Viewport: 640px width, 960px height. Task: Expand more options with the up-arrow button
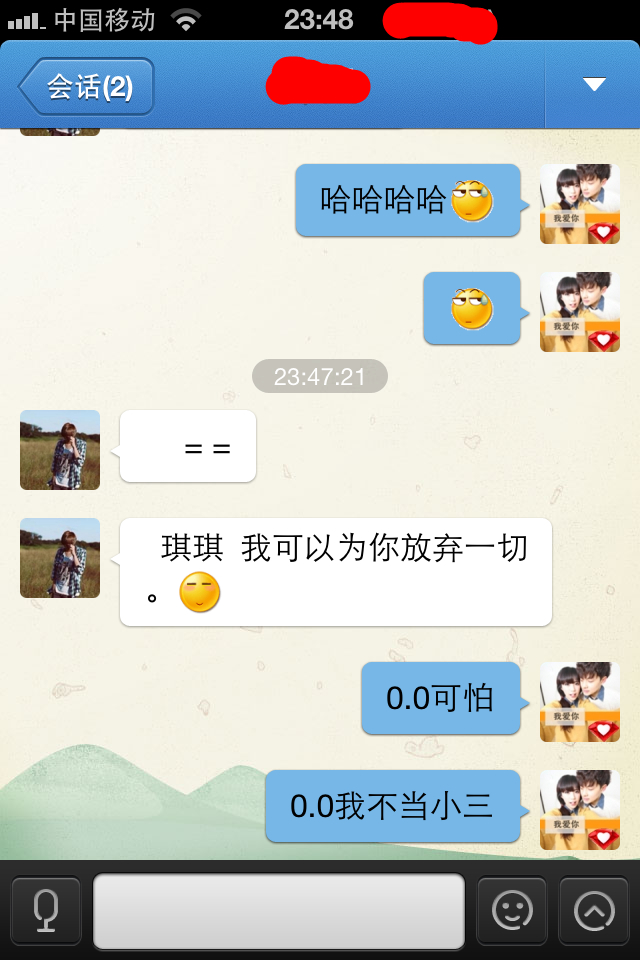click(x=594, y=911)
